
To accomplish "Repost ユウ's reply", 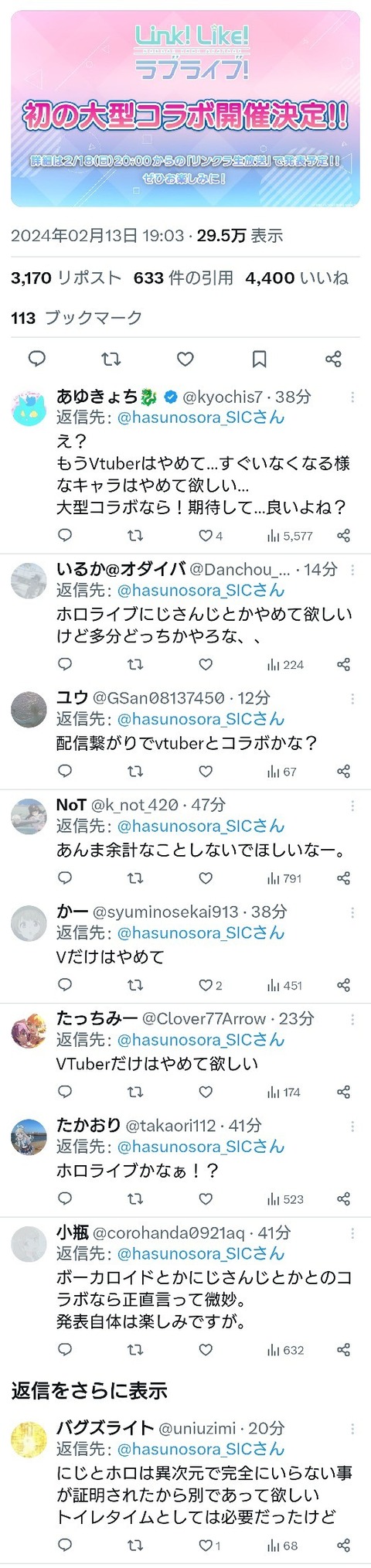I will [x=135, y=771].
